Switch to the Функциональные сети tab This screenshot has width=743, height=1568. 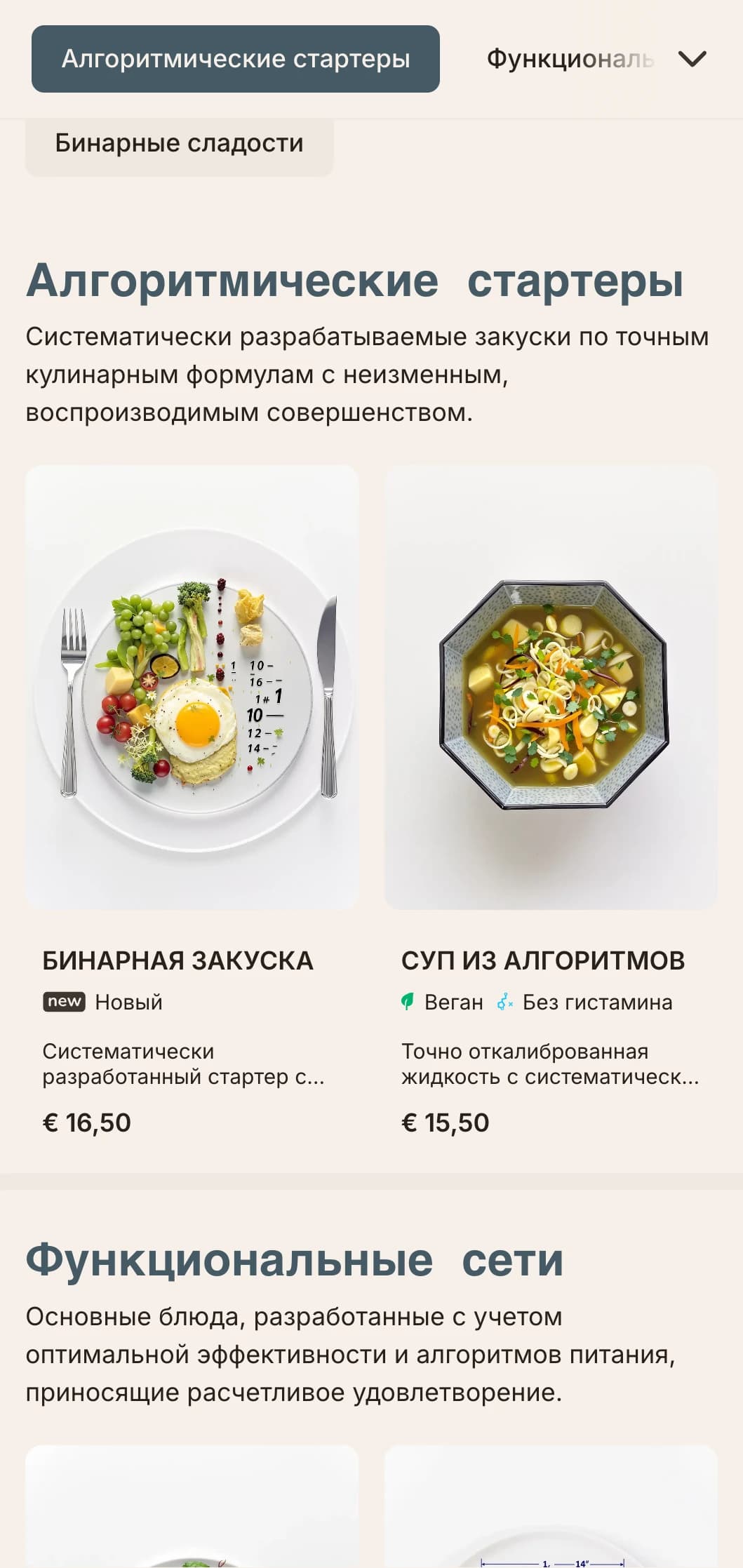569,59
